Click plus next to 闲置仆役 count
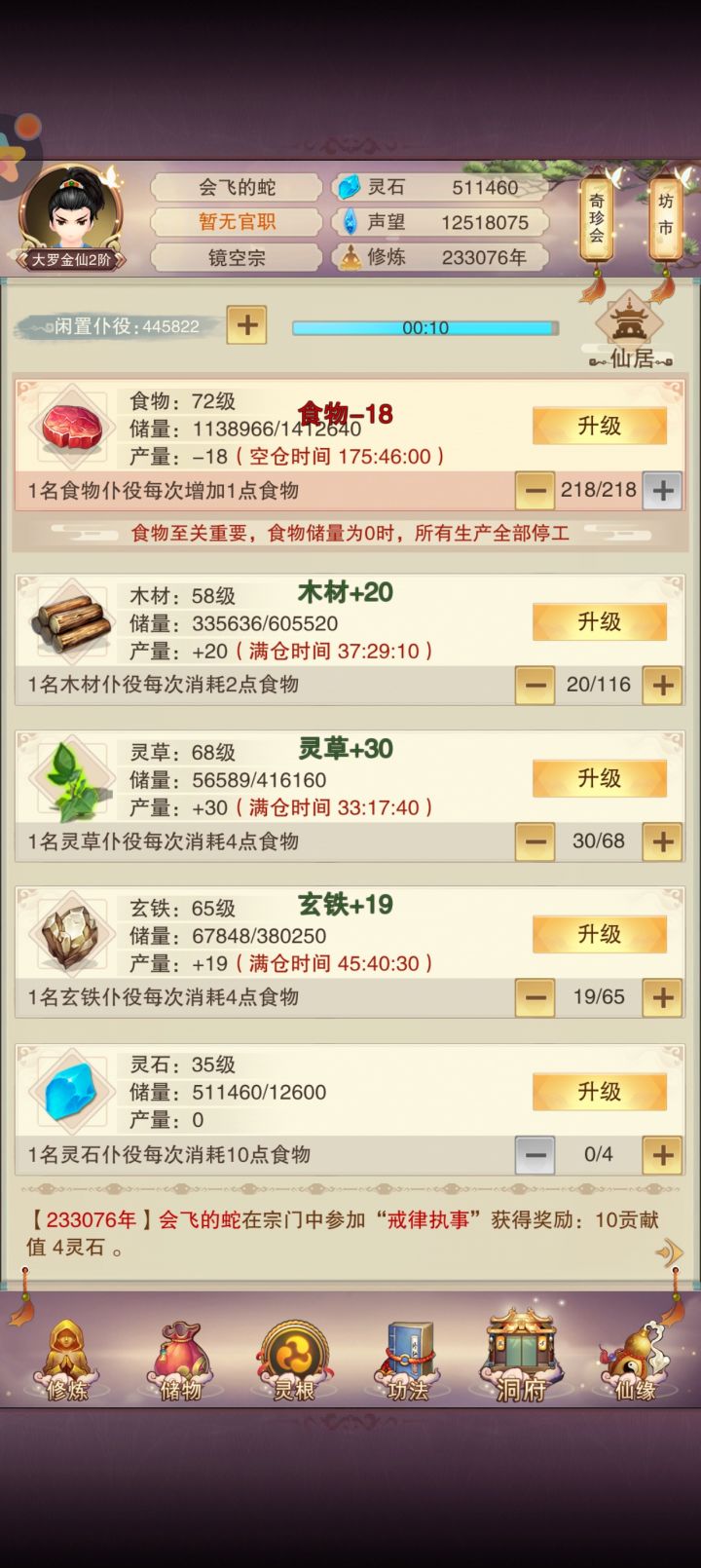701x1568 pixels. (246, 325)
